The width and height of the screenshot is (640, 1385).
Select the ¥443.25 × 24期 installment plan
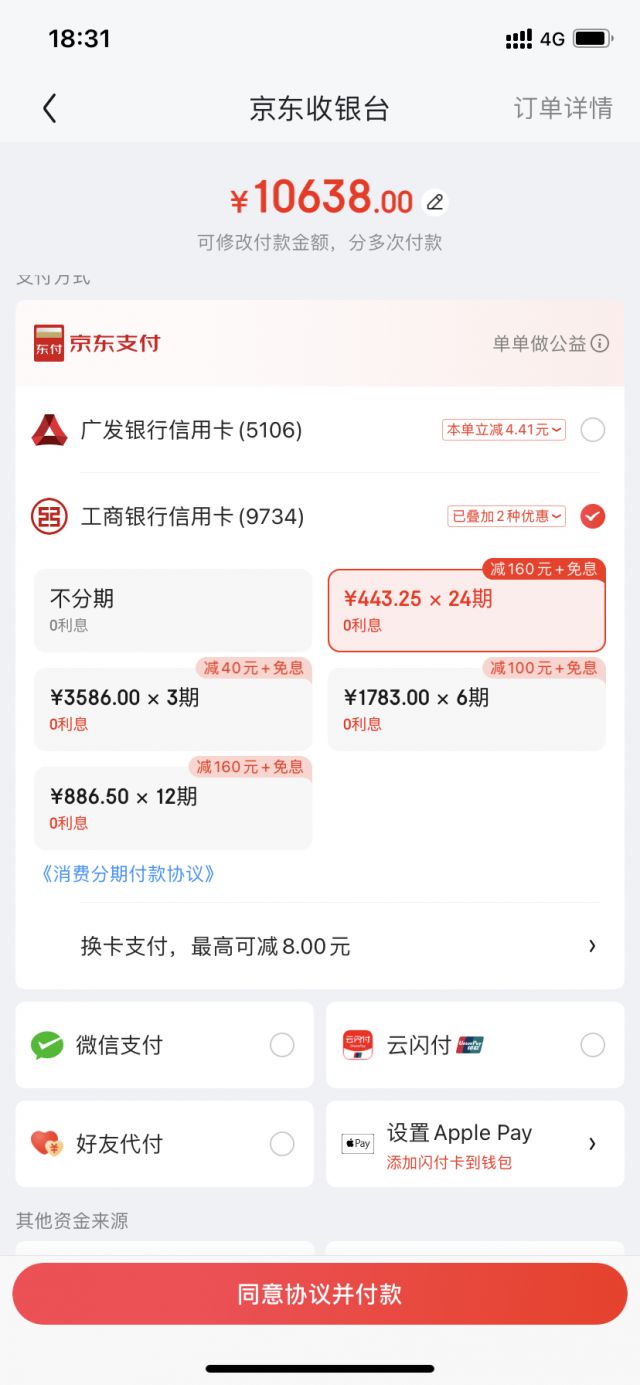(x=467, y=610)
